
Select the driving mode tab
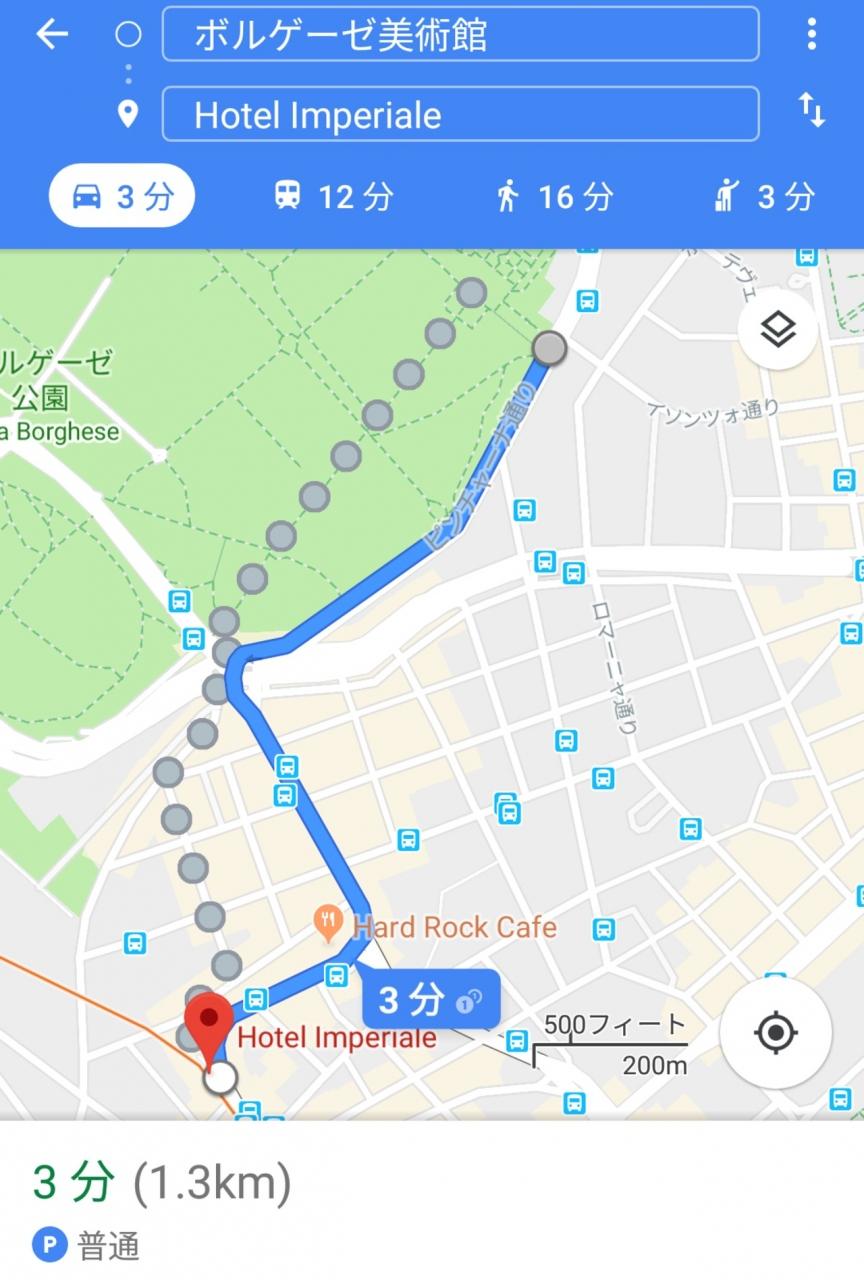point(121,196)
